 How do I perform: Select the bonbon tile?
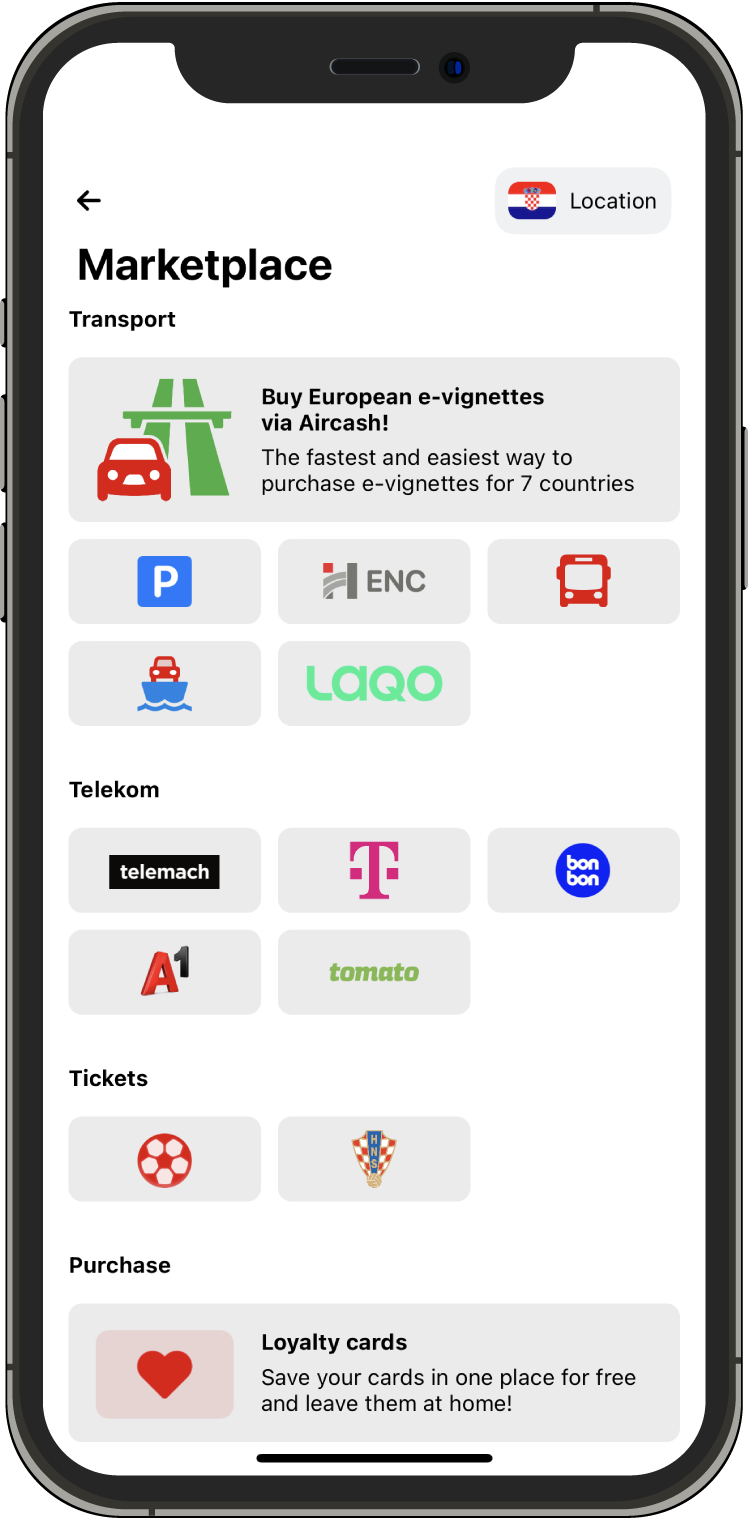[583, 871]
